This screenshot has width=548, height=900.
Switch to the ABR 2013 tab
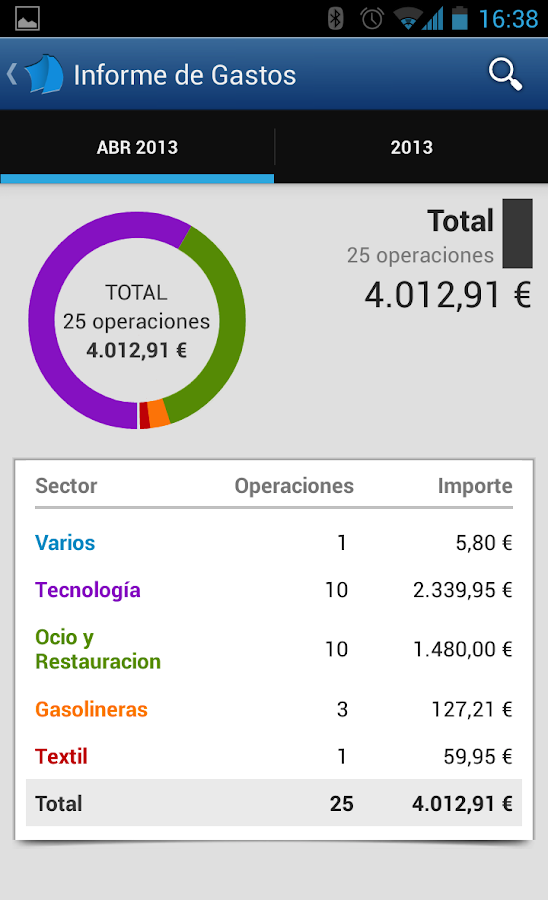pos(137,147)
